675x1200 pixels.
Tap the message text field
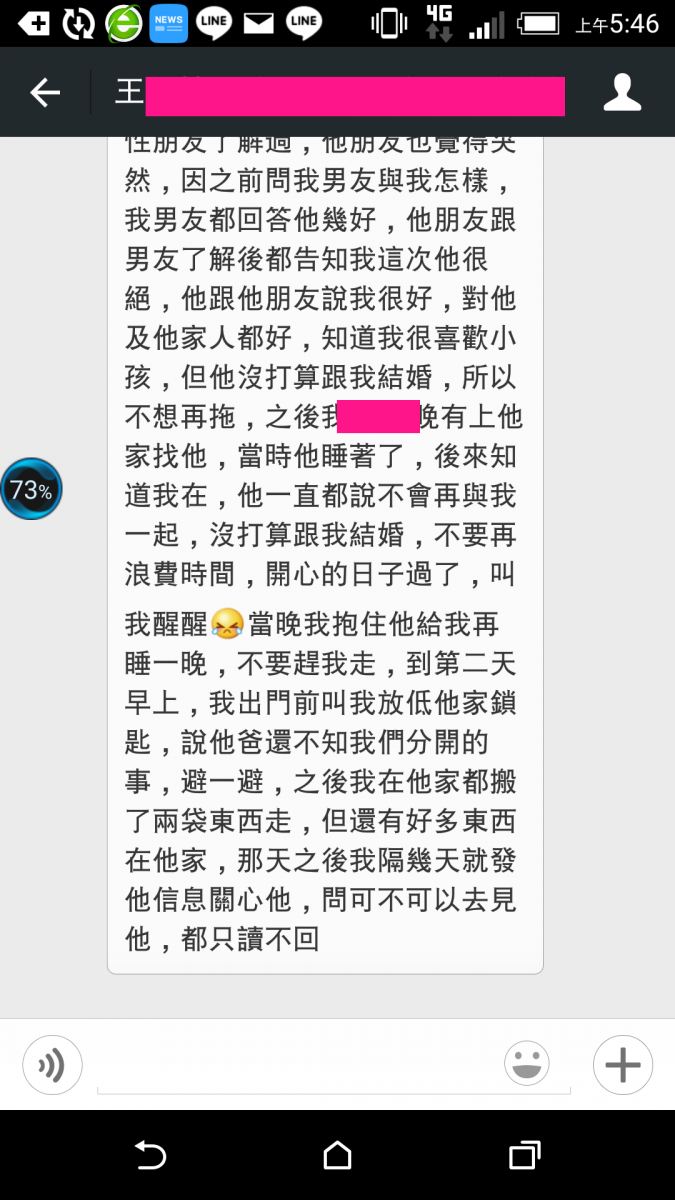point(300,1068)
